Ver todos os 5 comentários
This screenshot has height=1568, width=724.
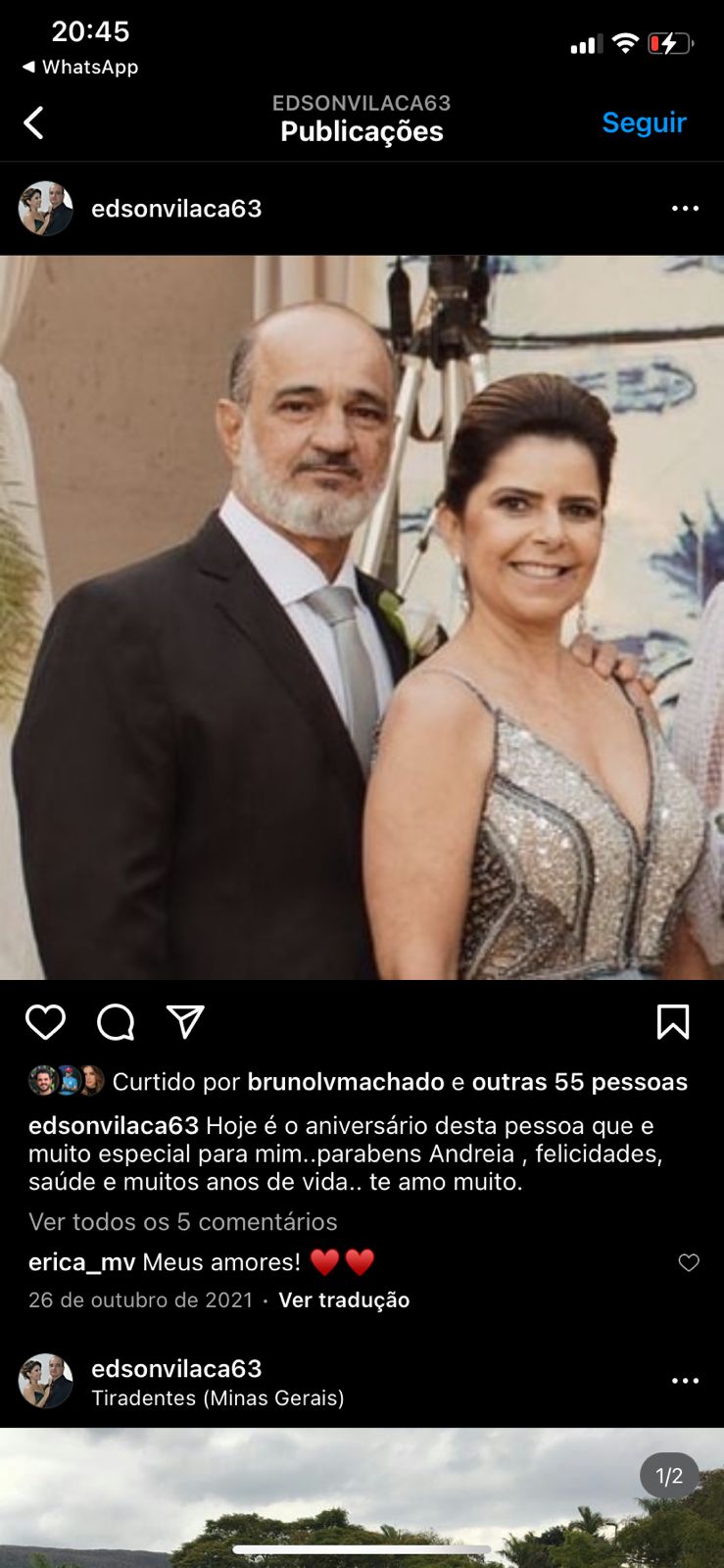coord(183,1221)
